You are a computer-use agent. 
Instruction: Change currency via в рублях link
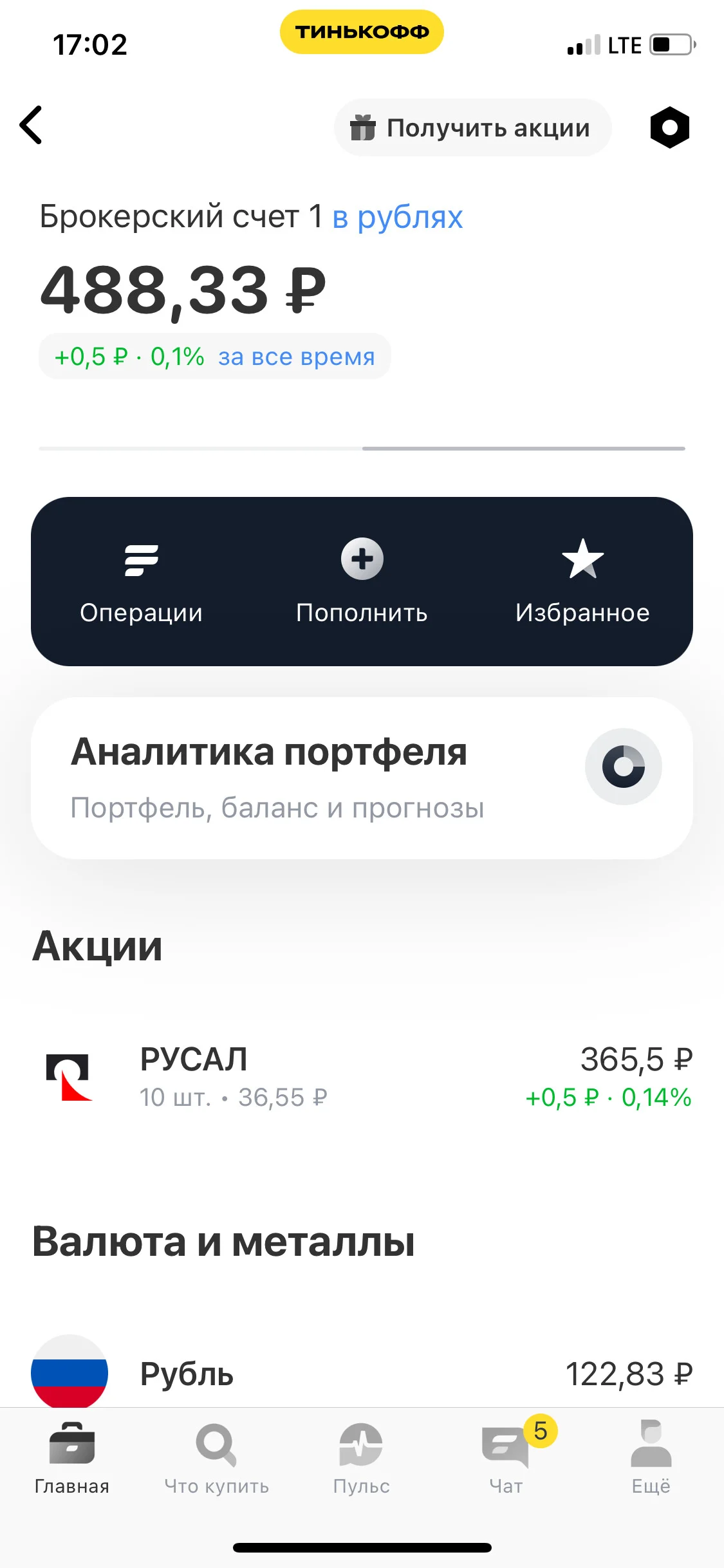(398, 217)
